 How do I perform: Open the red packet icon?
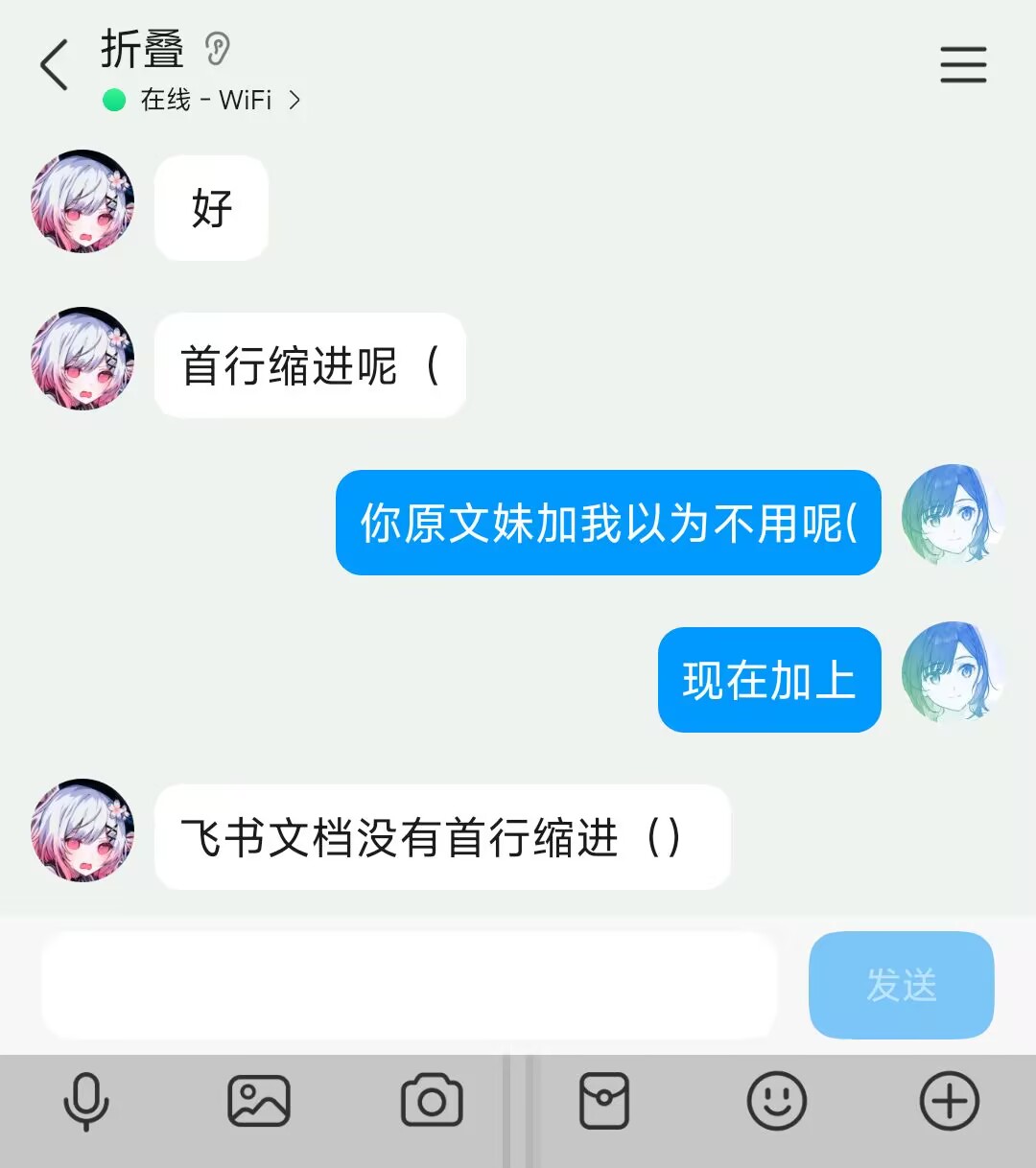[604, 1101]
